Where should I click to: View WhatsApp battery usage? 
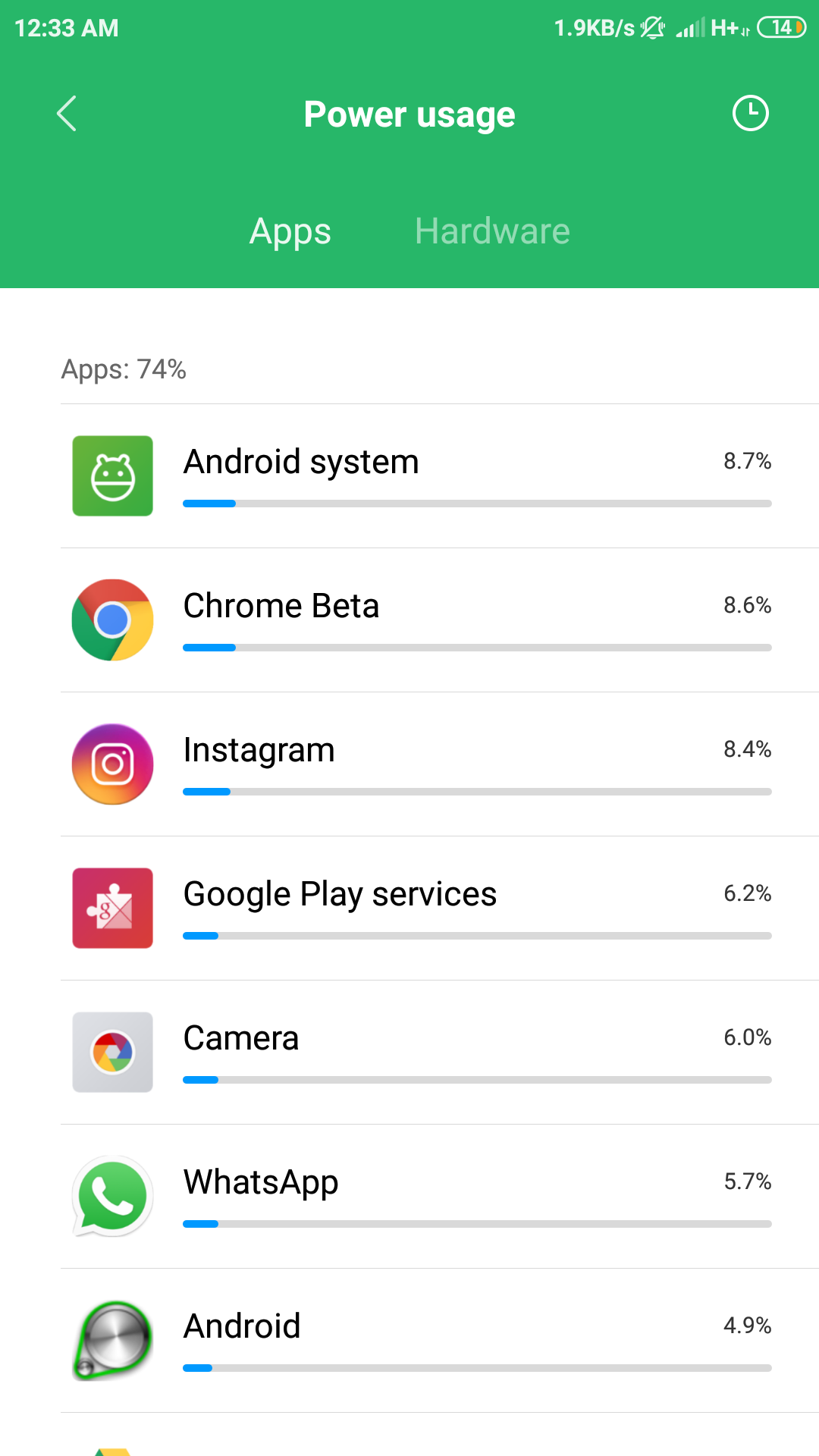coord(440,1197)
